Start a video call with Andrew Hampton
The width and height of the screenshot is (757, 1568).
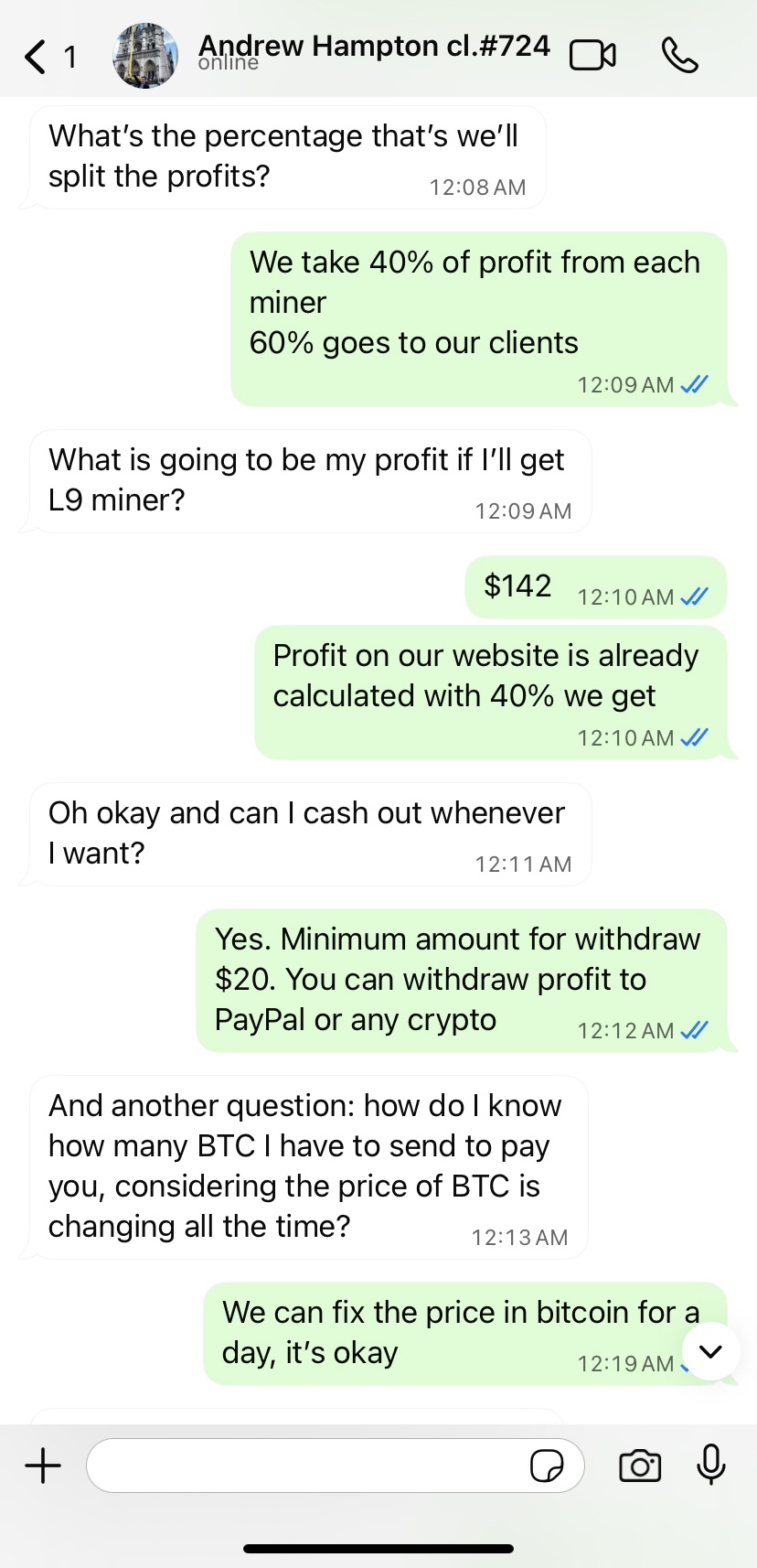click(592, 56)
